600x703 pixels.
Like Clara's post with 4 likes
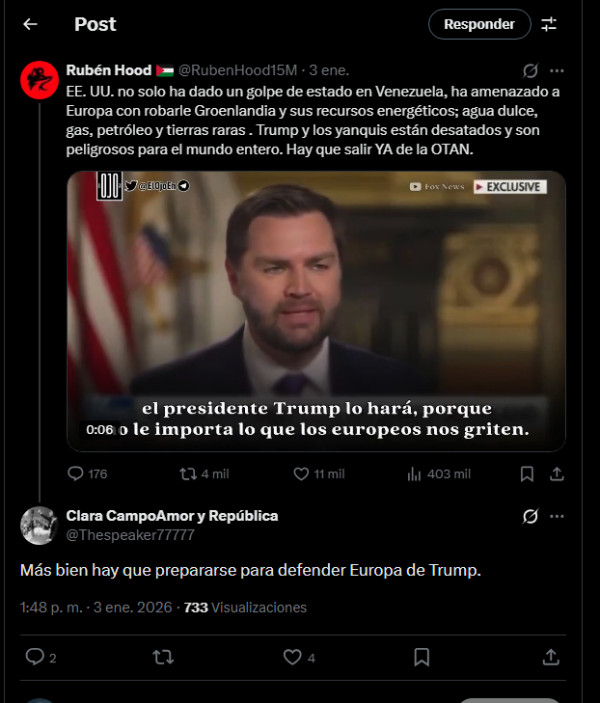click(292, 657)
